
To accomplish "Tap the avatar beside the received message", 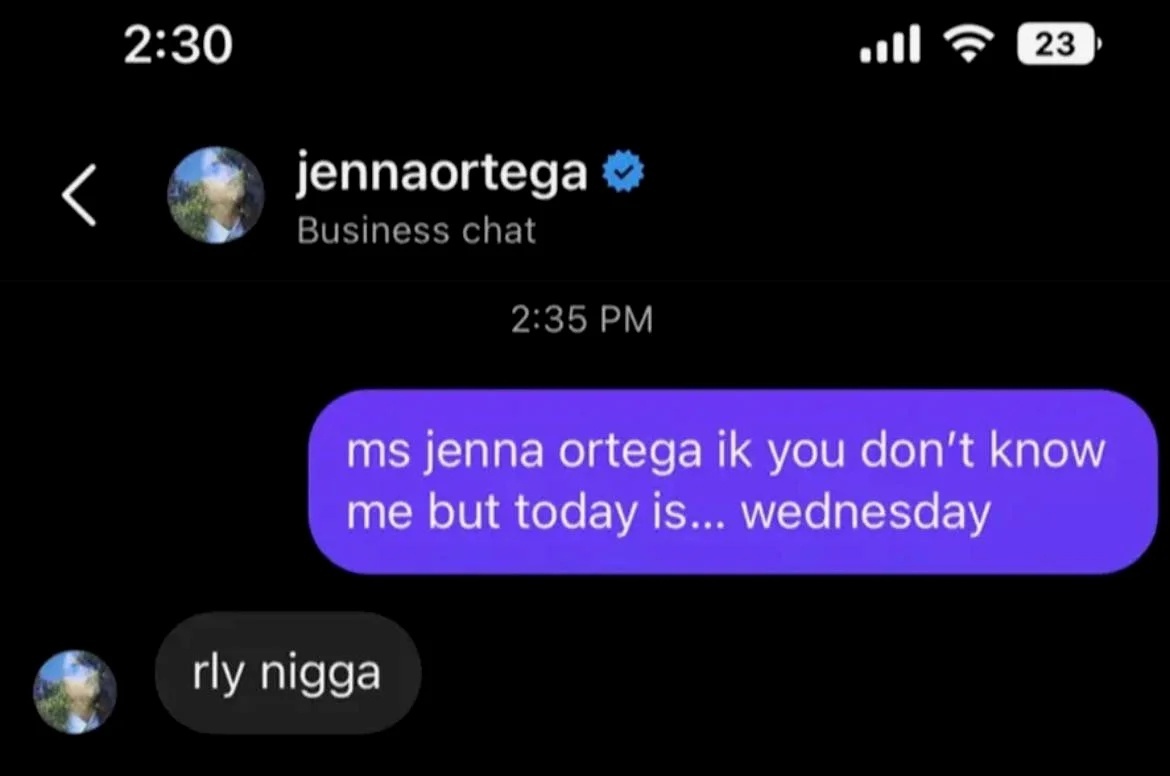I will point(75,691).
